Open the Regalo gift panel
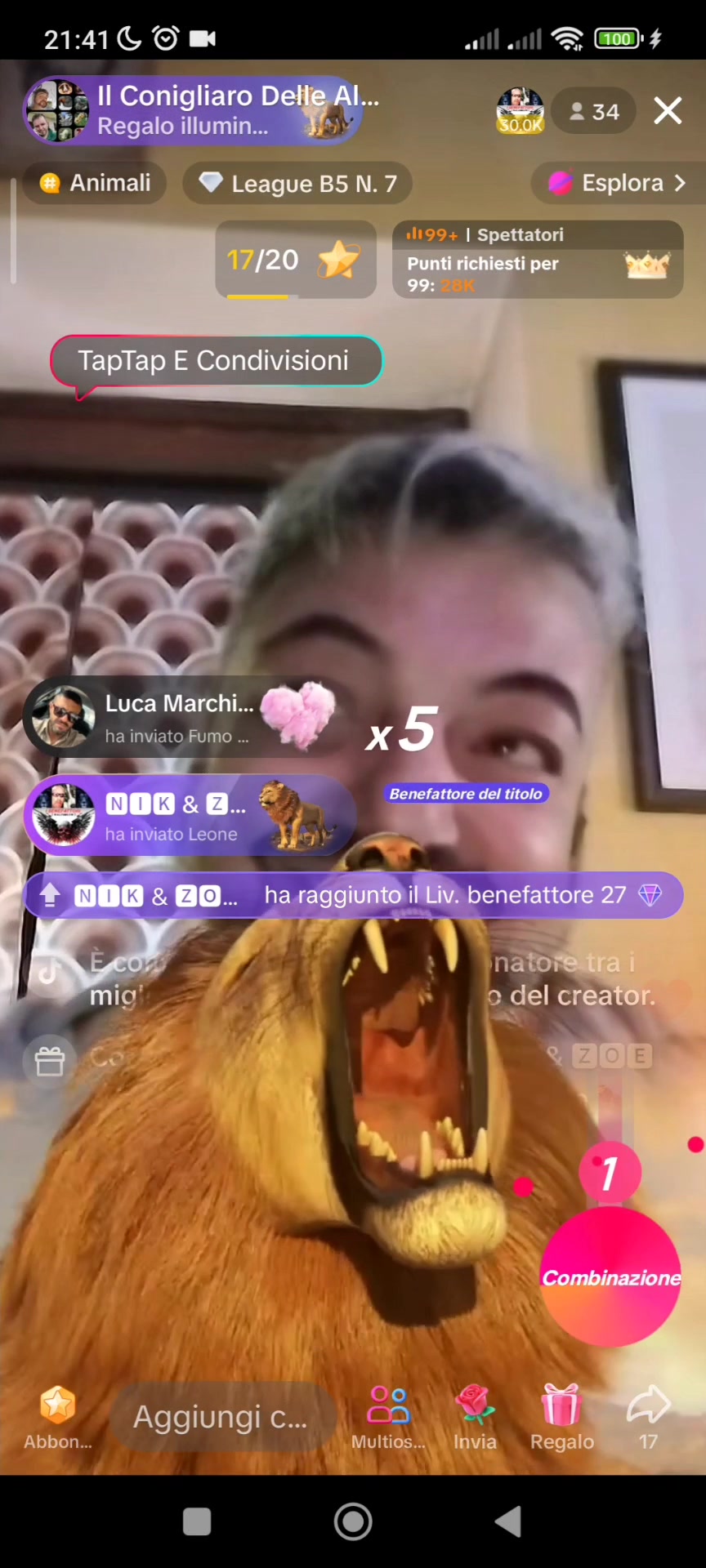 click(x=561, y=1417)
